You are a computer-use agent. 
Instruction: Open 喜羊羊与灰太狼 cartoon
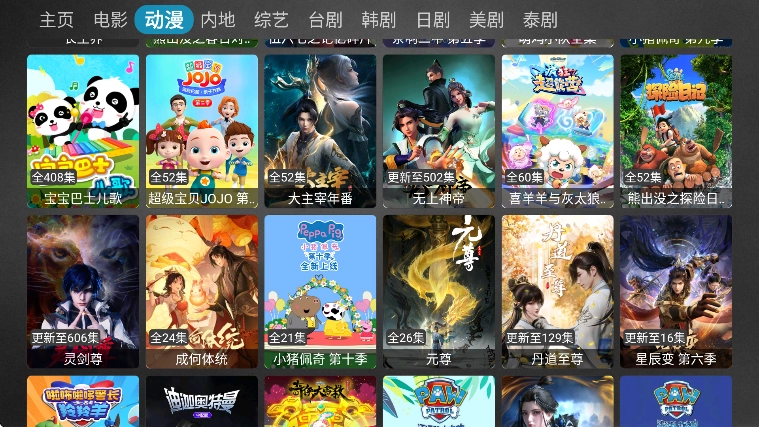click(558, 130)
